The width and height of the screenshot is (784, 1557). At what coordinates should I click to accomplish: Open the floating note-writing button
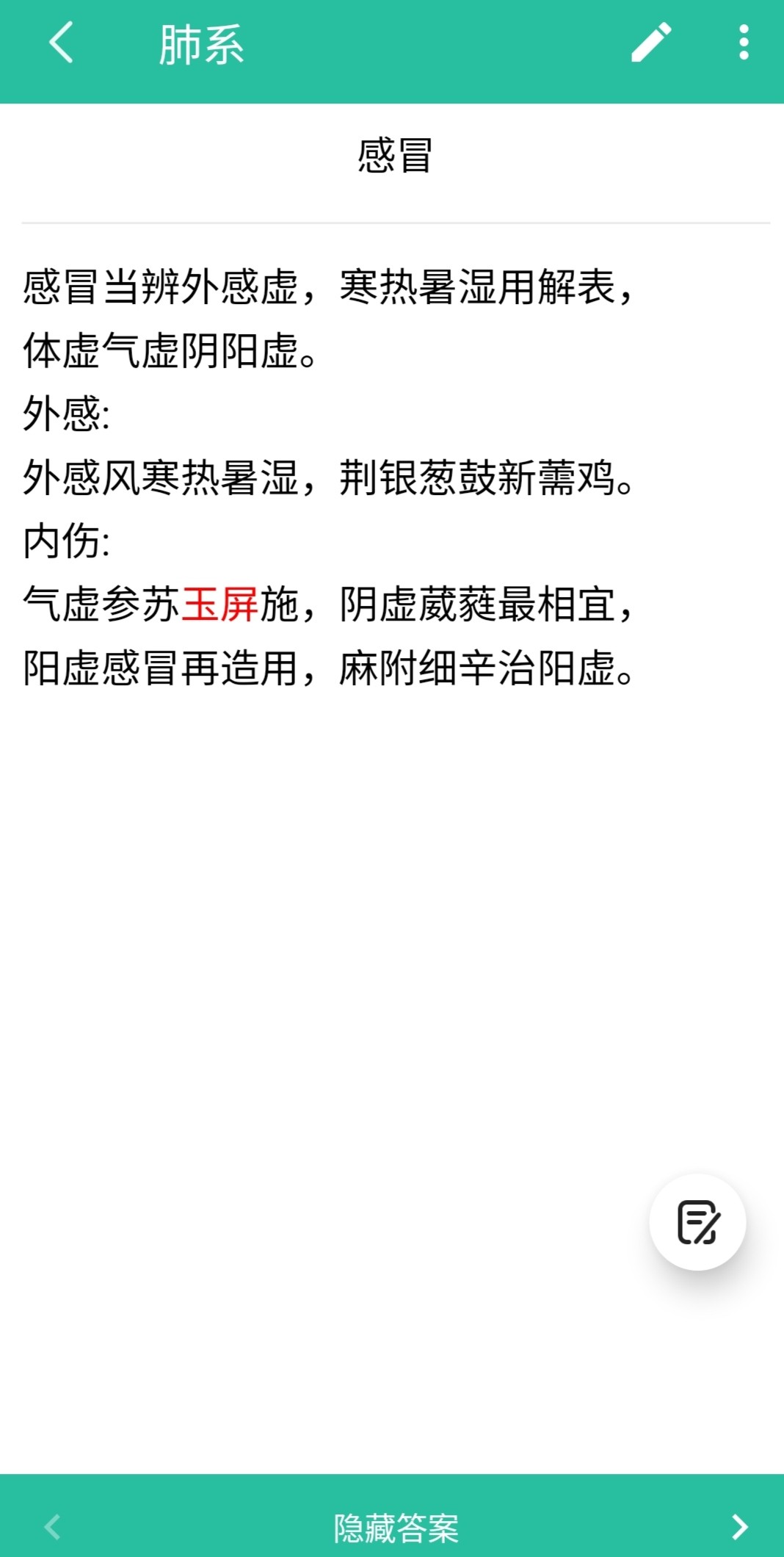tap(697, 1222)
